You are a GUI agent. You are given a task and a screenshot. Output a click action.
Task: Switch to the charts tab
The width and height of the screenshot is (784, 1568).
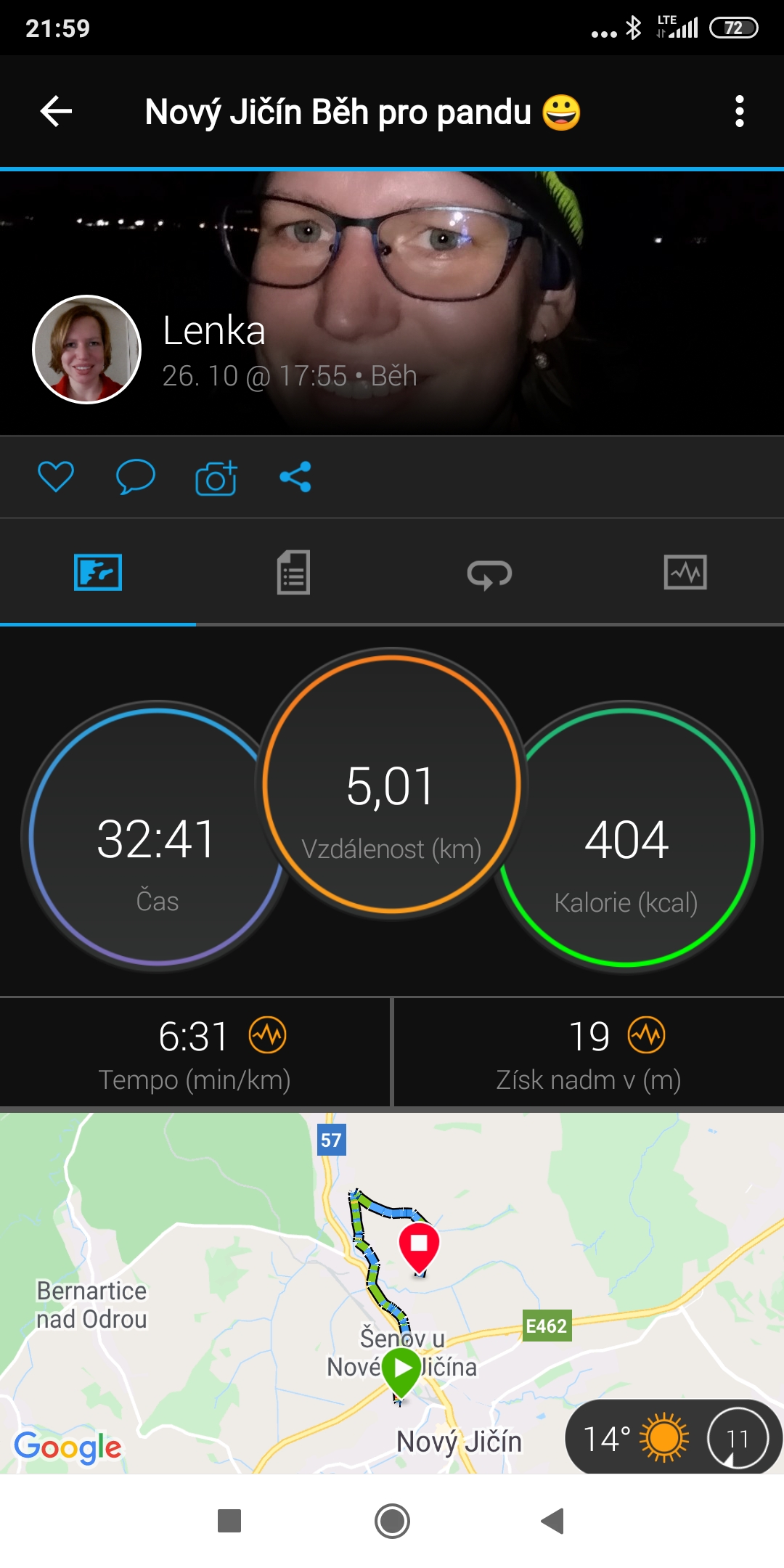pos(685,573)
